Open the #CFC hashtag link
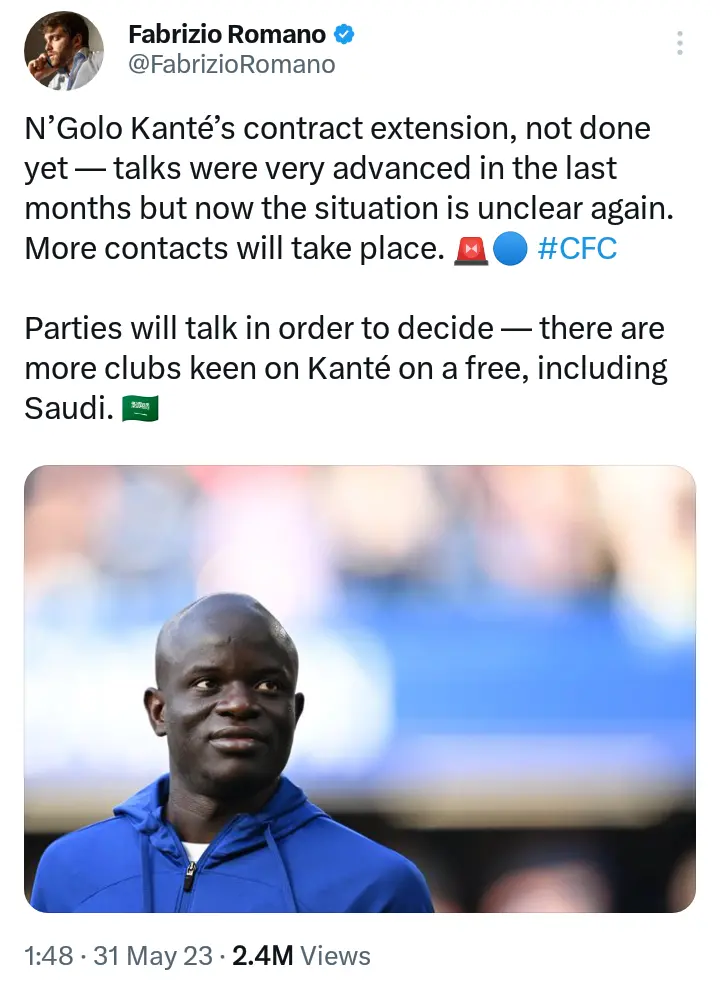 577,248
